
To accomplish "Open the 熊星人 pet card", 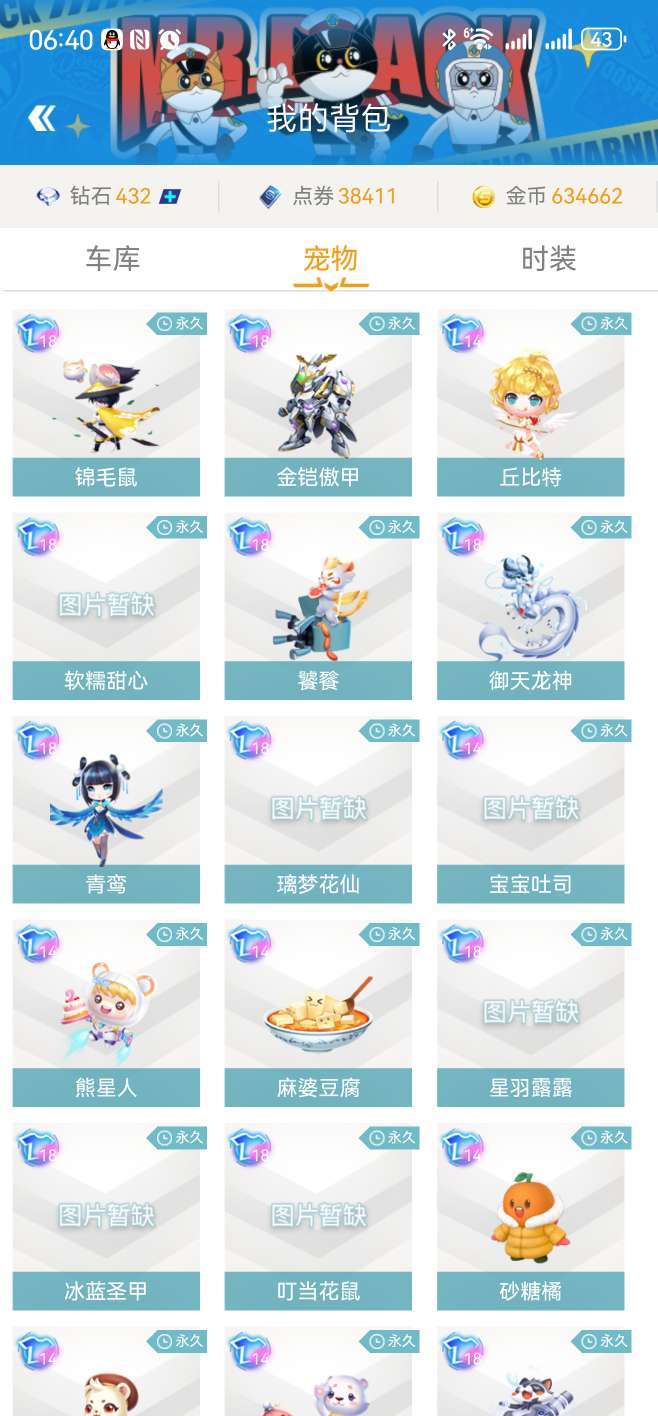I will (106, 1013).
